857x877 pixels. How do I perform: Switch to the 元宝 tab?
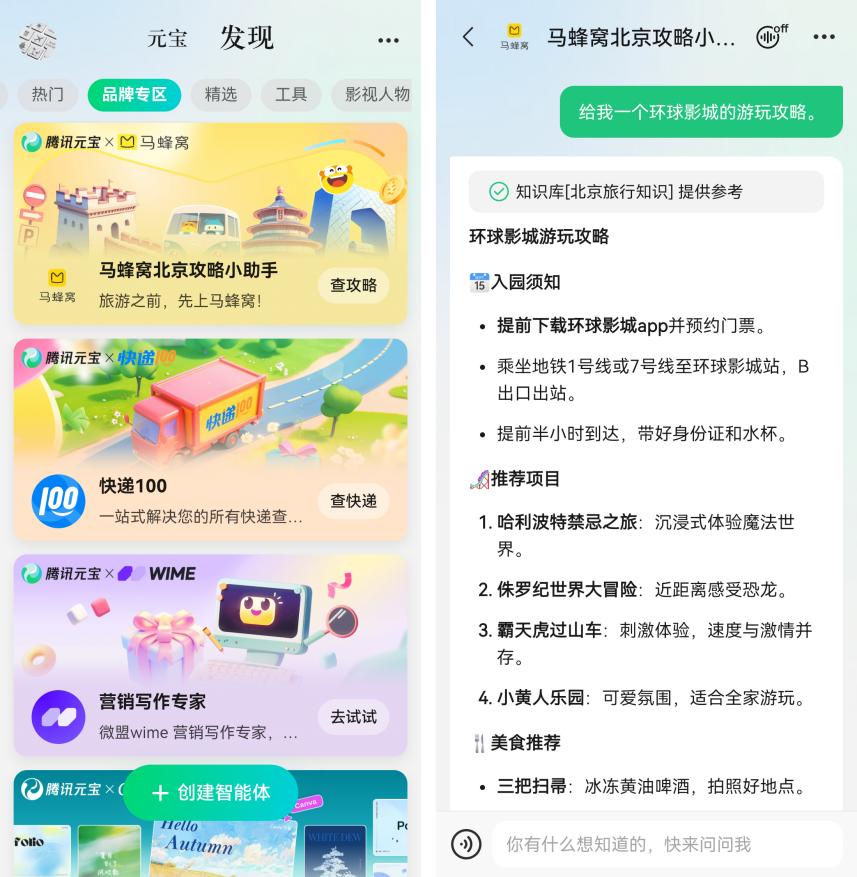[x=167, y=39]
